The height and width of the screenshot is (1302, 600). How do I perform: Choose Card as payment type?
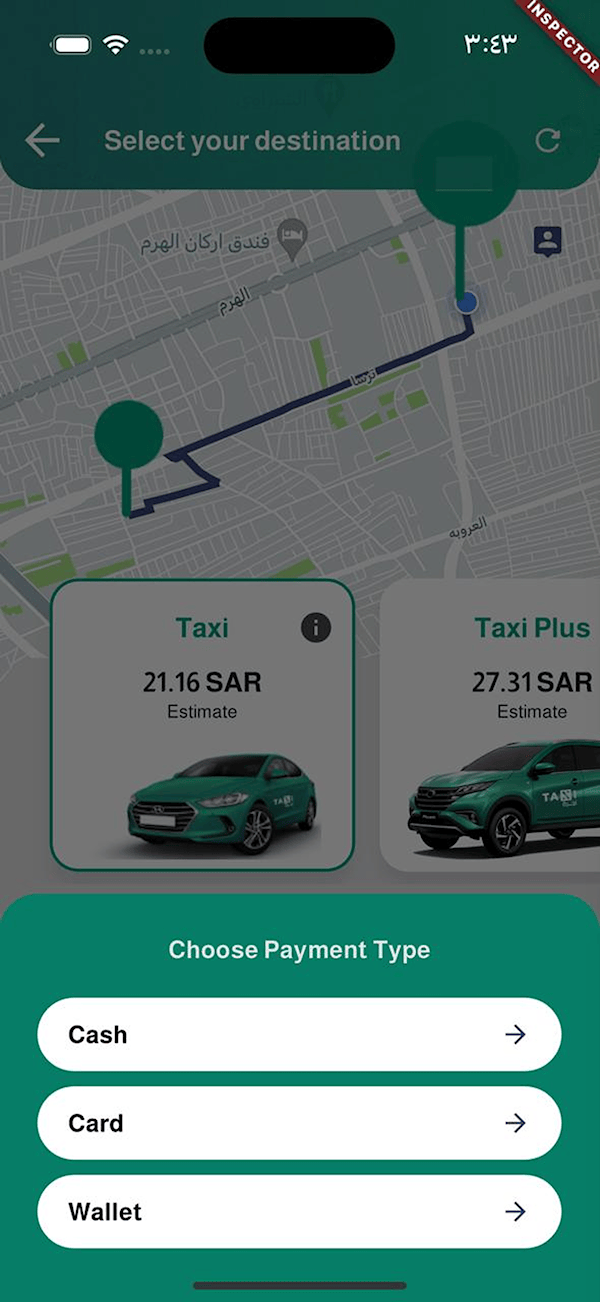pos(299,1123)
